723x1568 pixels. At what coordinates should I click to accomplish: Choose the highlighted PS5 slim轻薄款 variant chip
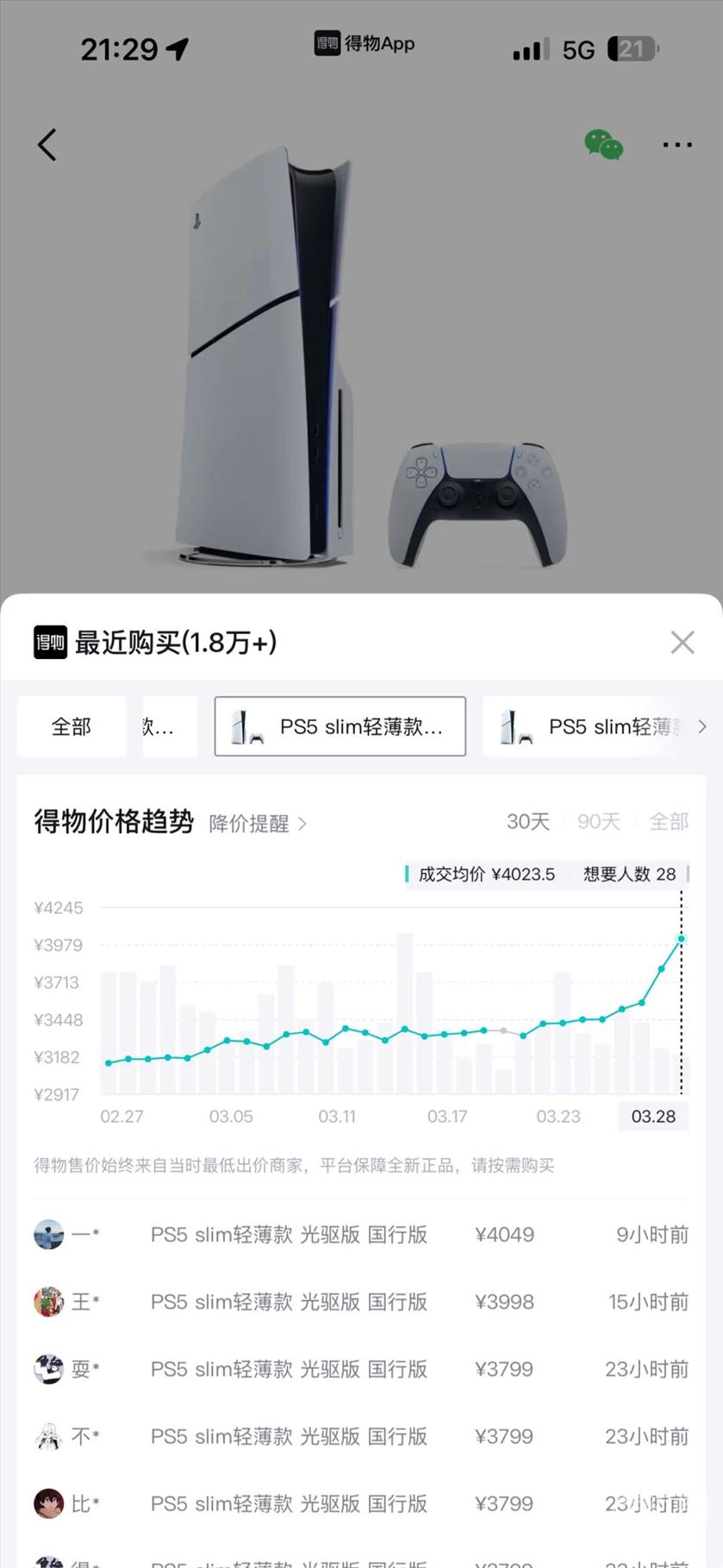pyautogui.click(x=340, y=727)
